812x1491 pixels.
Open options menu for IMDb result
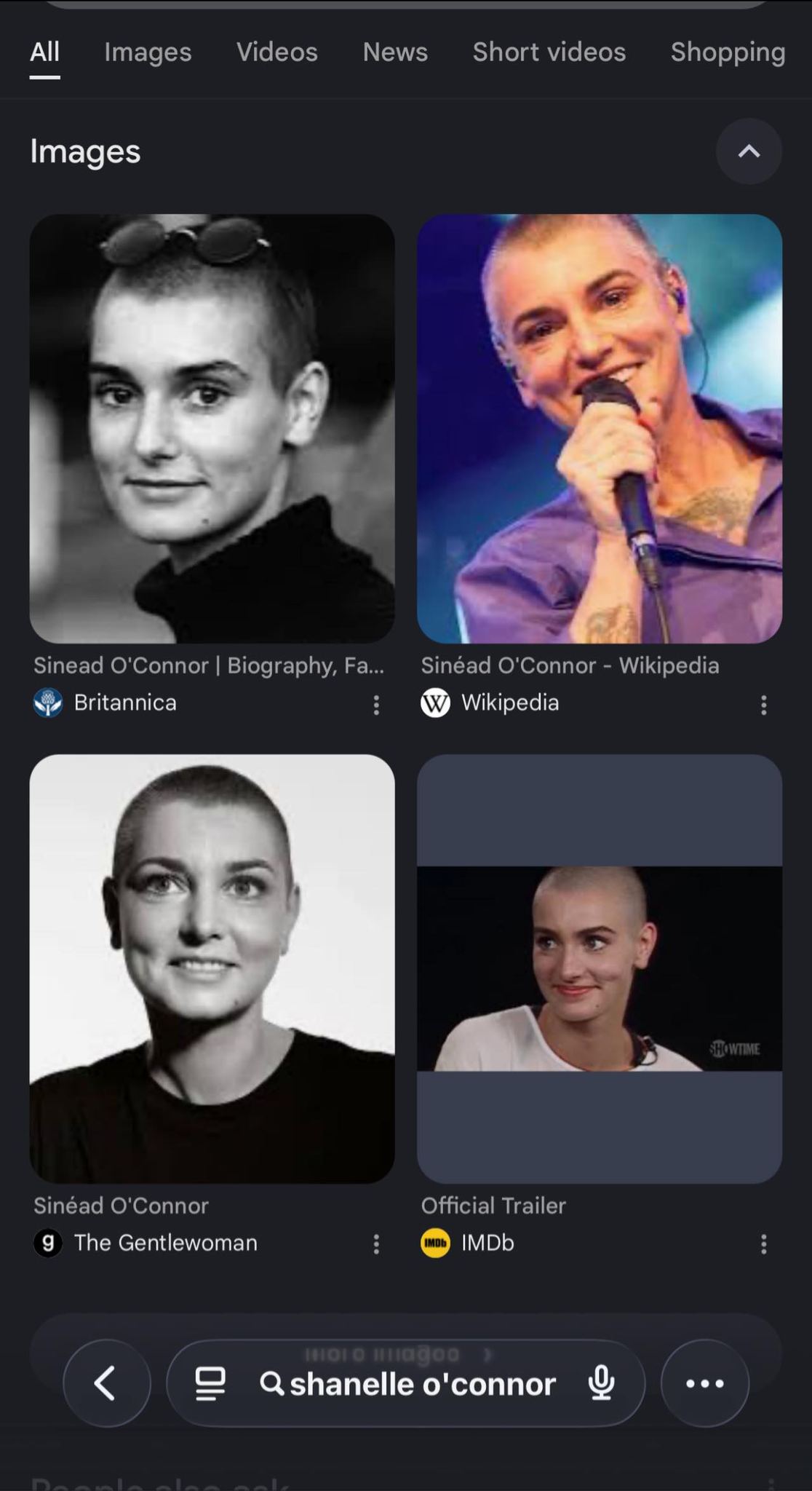click(x=763, y=1244)
